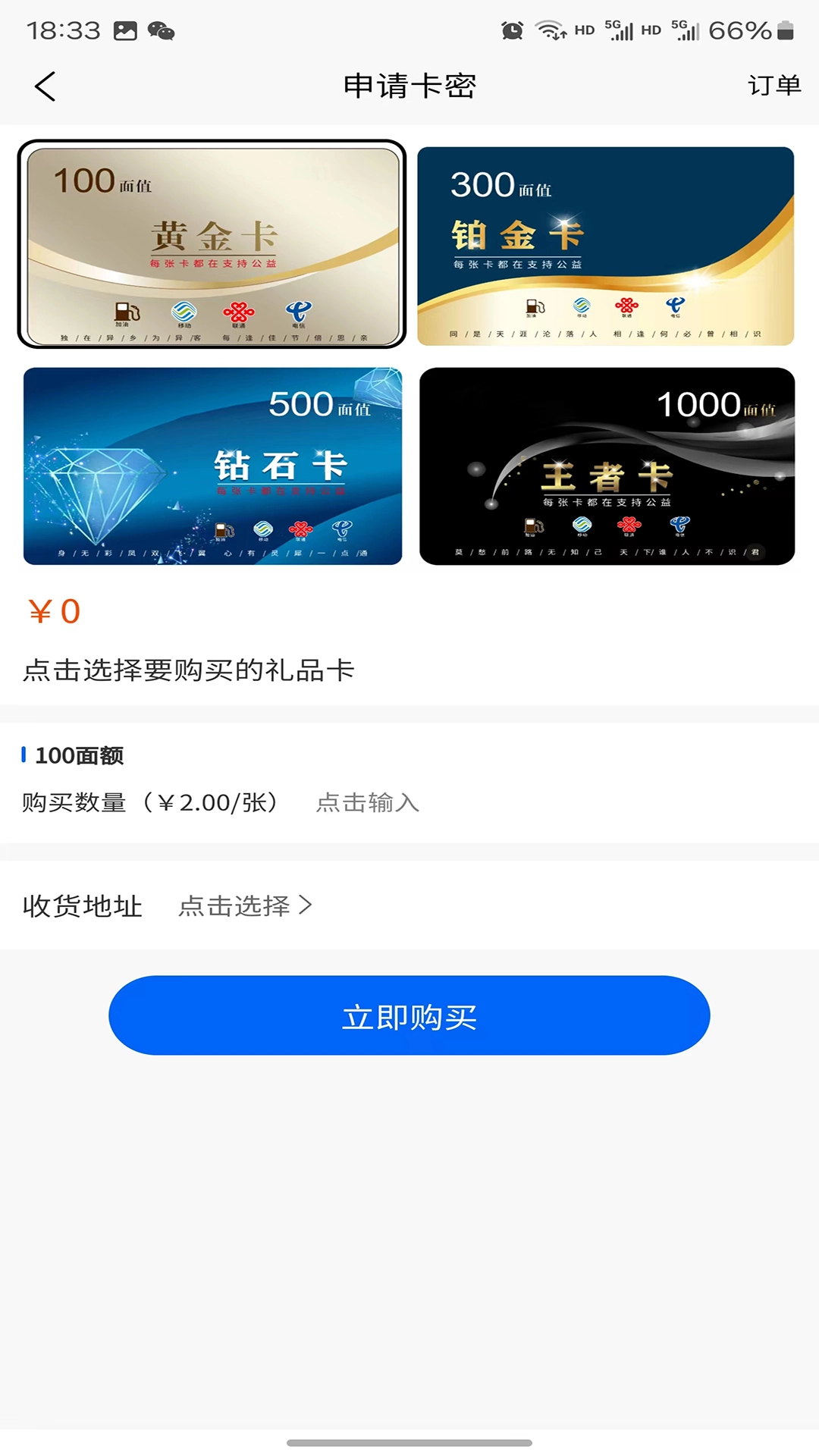Viewport: 819px width, 1456px height.
Task: Tap 点击输入 to enter purchase quantity
Action: coord(367,802)
